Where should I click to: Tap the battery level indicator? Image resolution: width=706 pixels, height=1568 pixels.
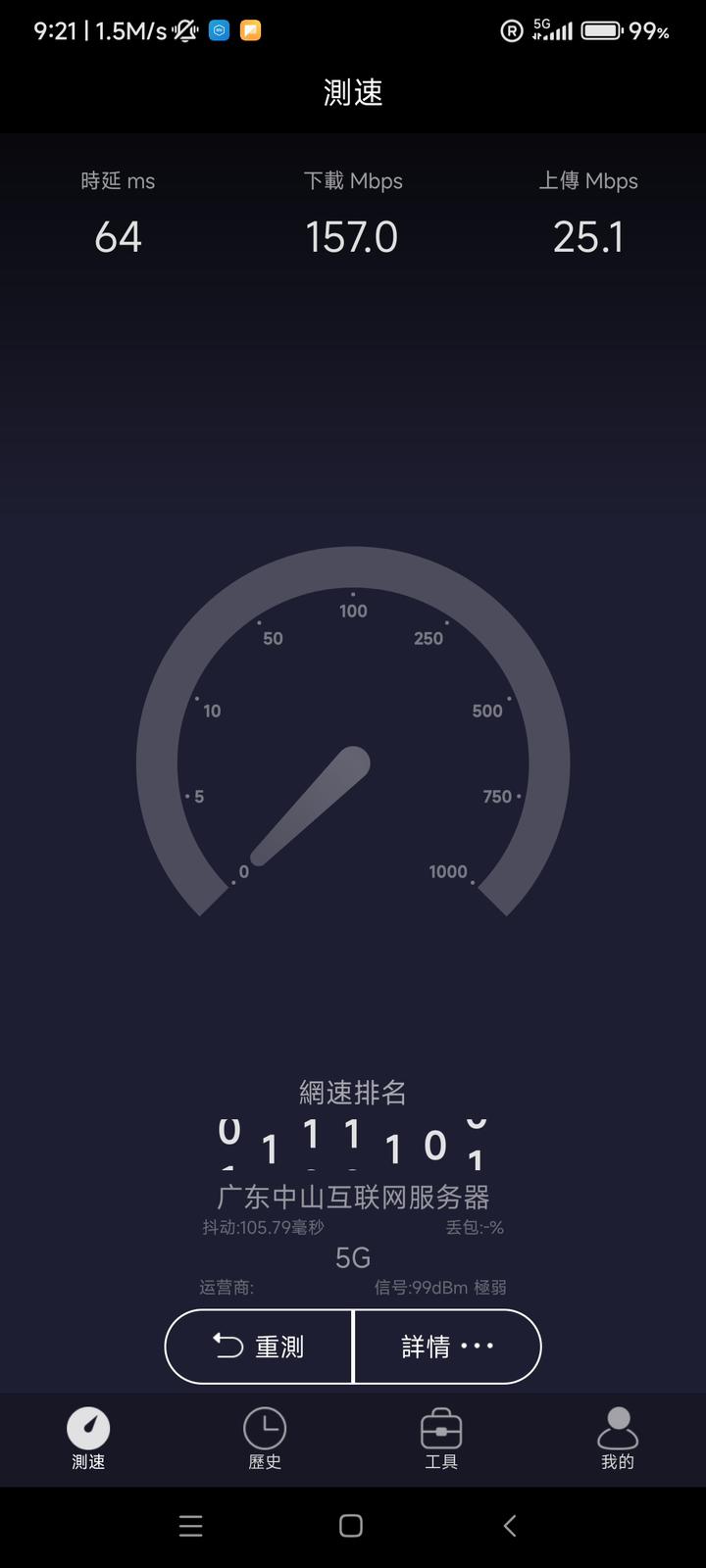(599, 30)
